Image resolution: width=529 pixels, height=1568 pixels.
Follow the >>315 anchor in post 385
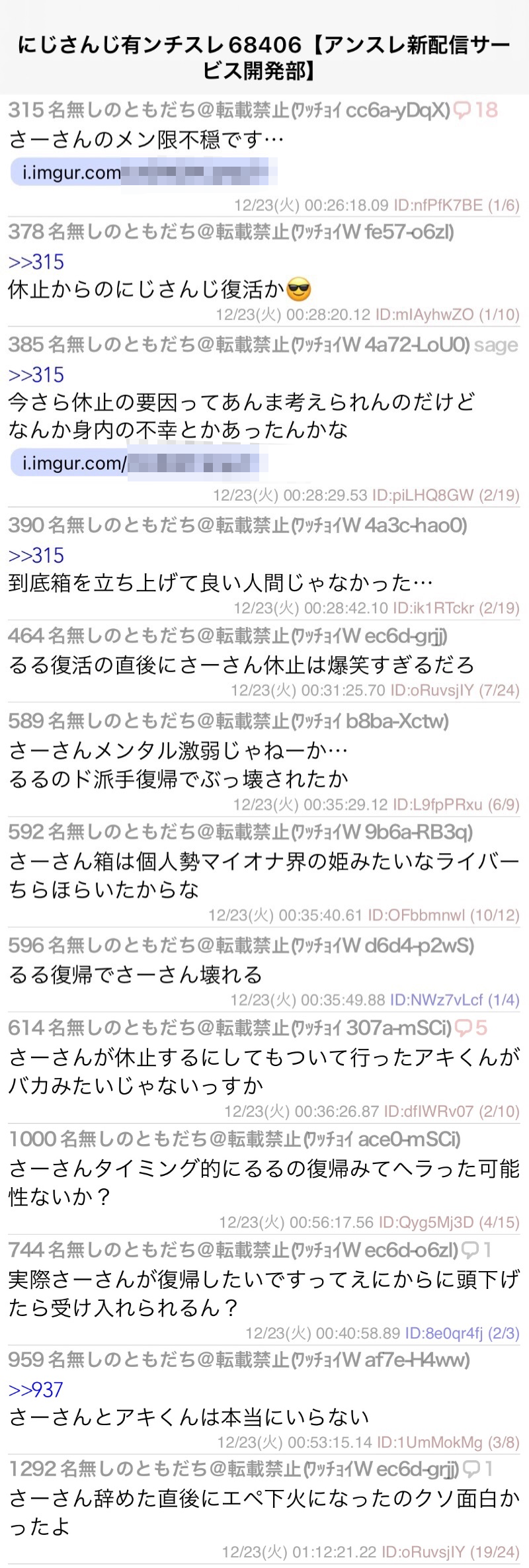pyautogui.click(x=36, y=375)
